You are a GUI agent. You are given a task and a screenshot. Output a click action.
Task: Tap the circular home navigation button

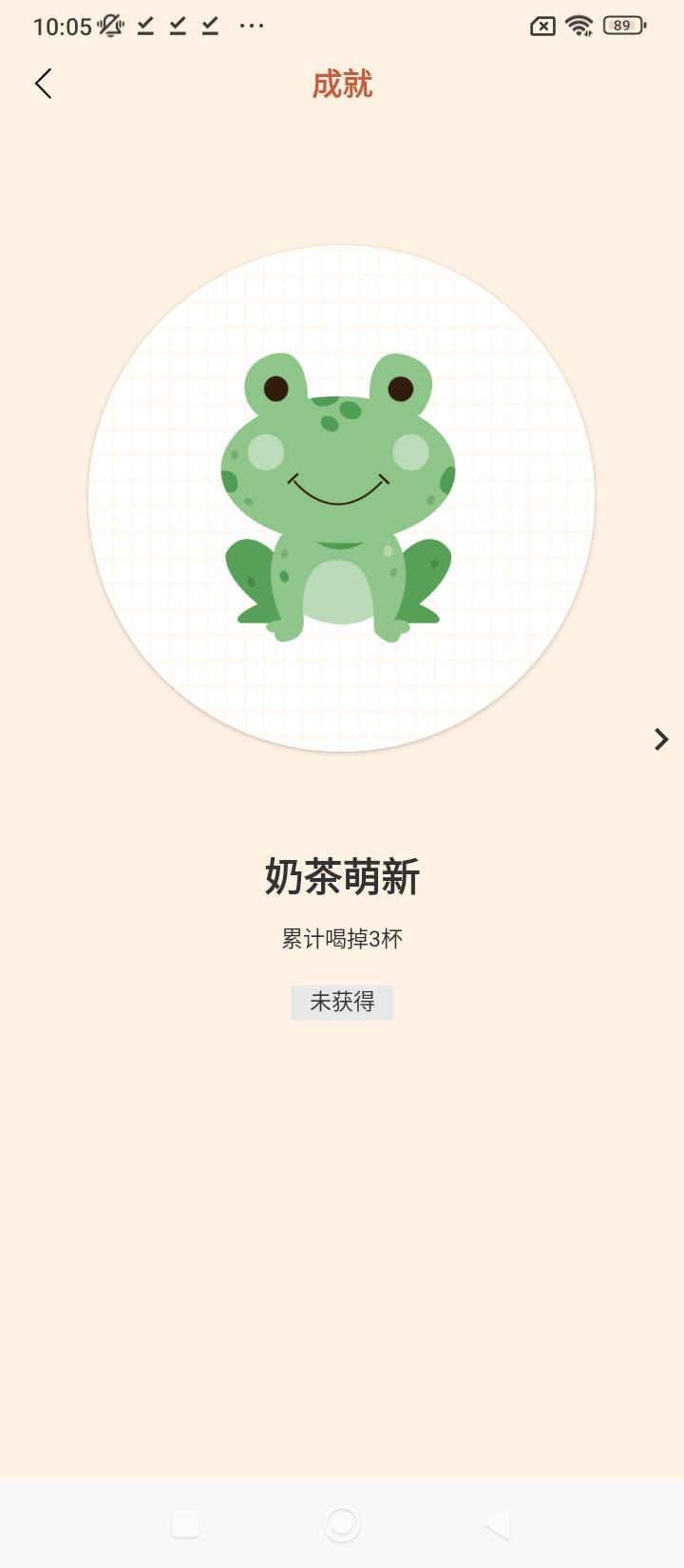342,1522
